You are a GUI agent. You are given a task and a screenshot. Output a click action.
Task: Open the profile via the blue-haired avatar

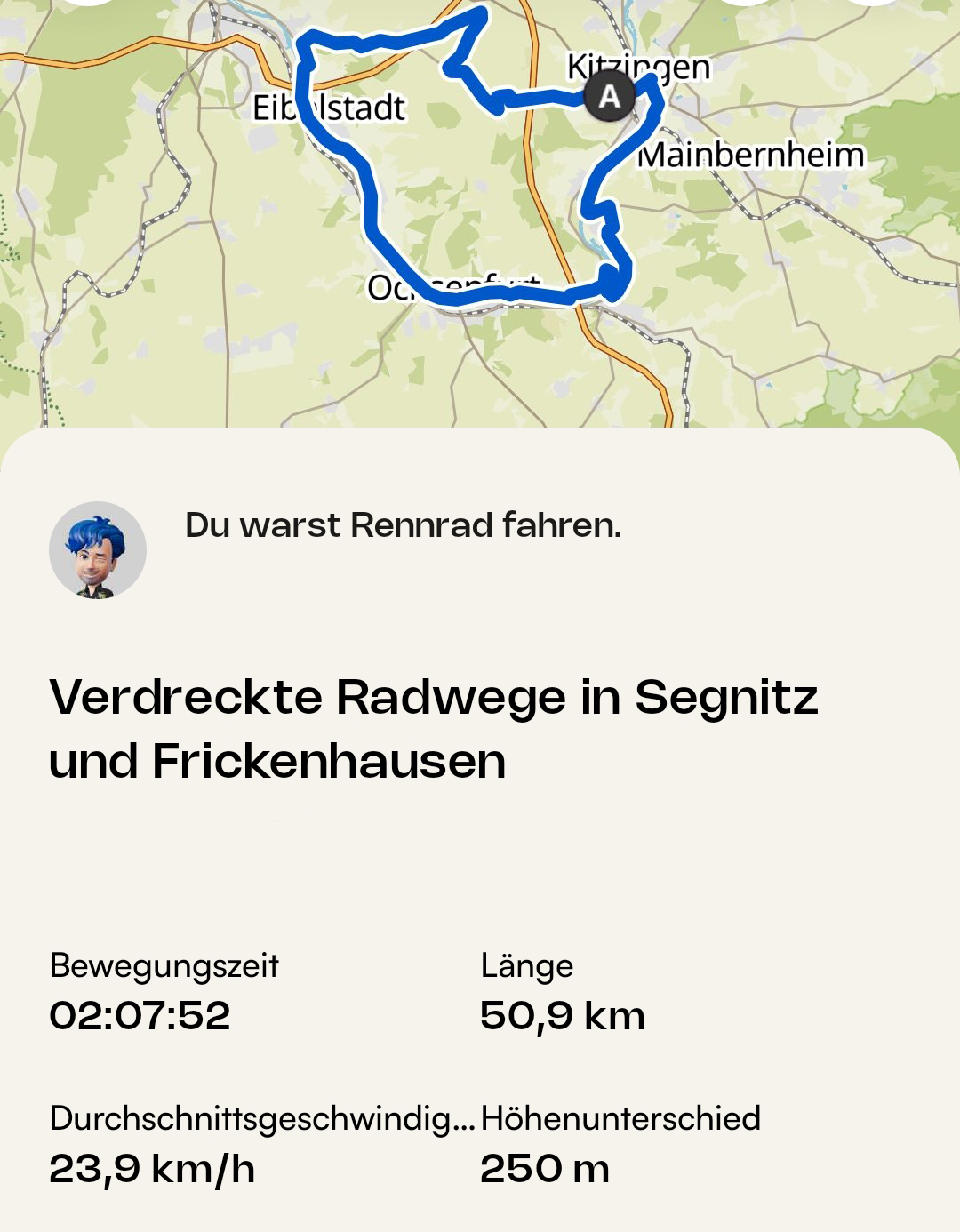point(98,550)
